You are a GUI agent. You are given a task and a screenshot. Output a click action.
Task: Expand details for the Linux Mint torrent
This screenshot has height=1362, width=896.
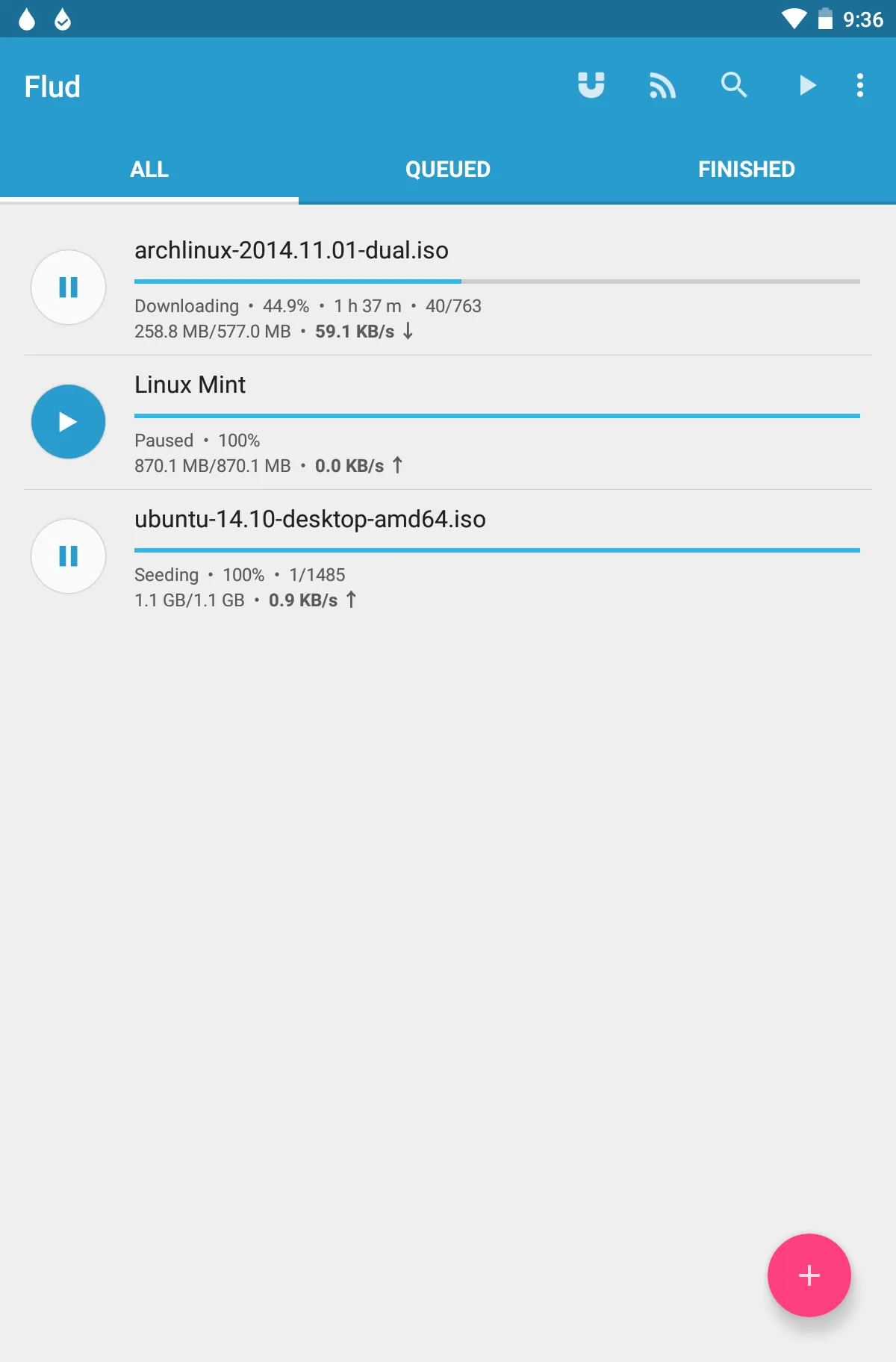tap(448, 421)
